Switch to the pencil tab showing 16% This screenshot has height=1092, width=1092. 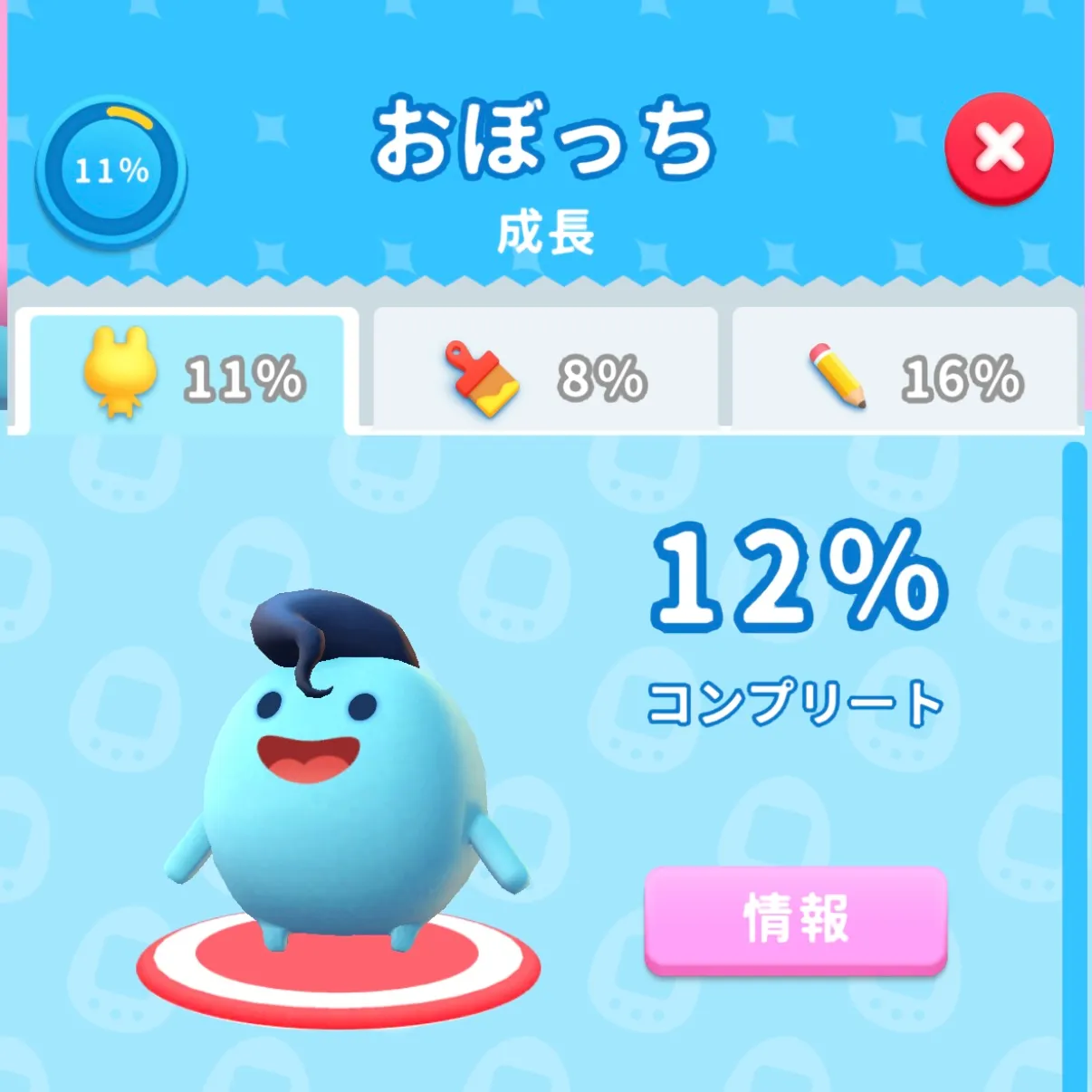[x=905, y=373]
